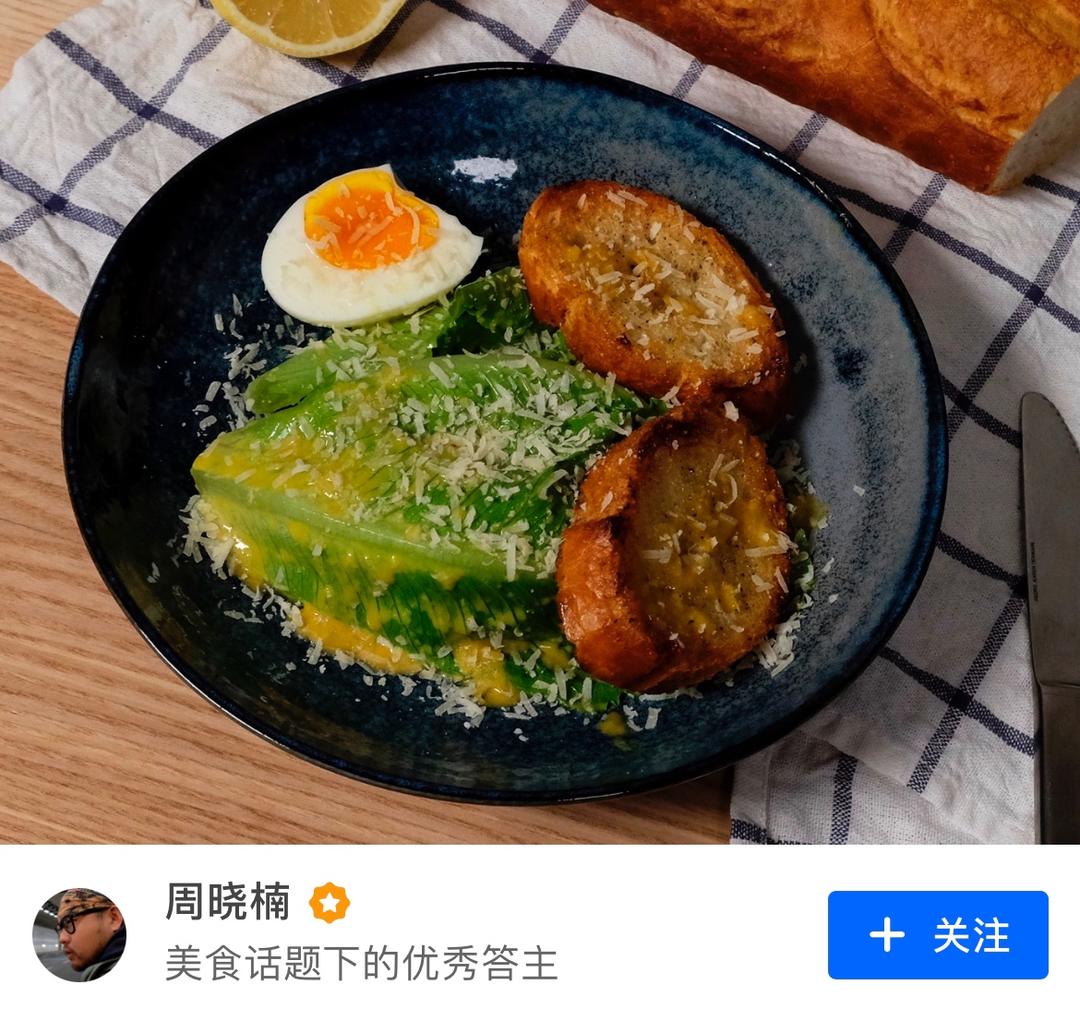
Task: Open the salad photo in full view
Action: click(x=540, y=422)
